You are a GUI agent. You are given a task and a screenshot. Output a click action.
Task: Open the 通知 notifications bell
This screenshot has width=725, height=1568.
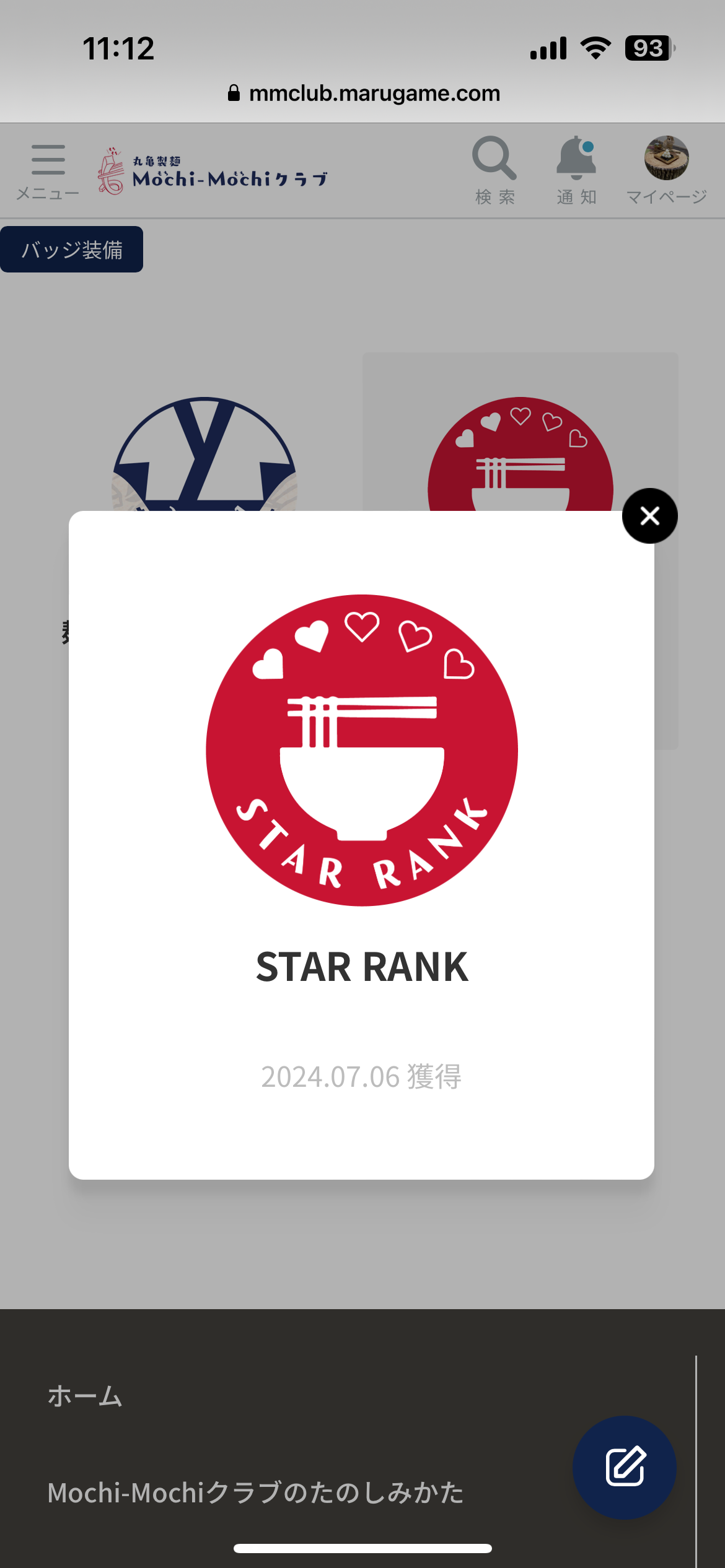(x=576, y=170)
